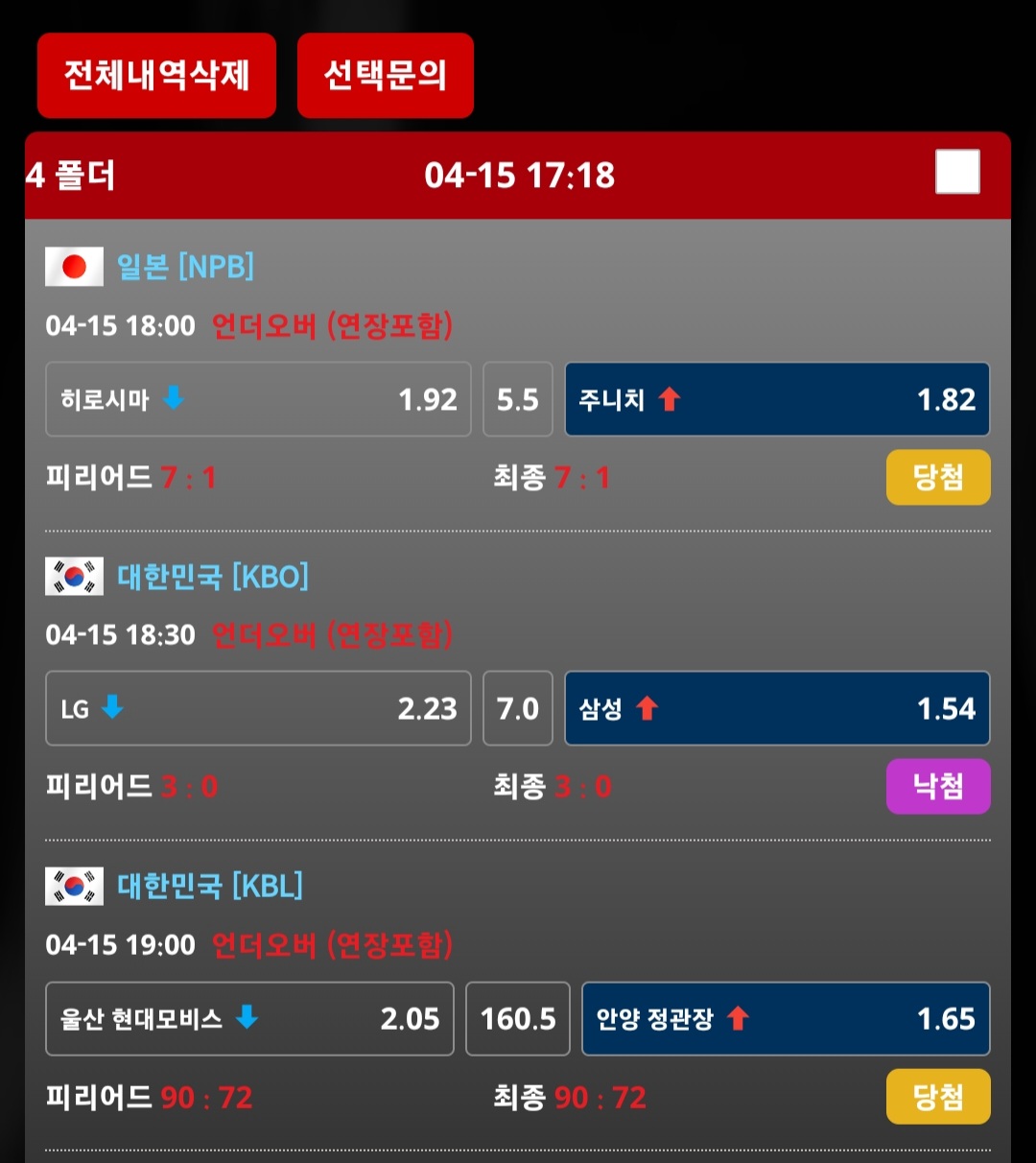Check the 4 폴더 bet slip checkbox

956,173
